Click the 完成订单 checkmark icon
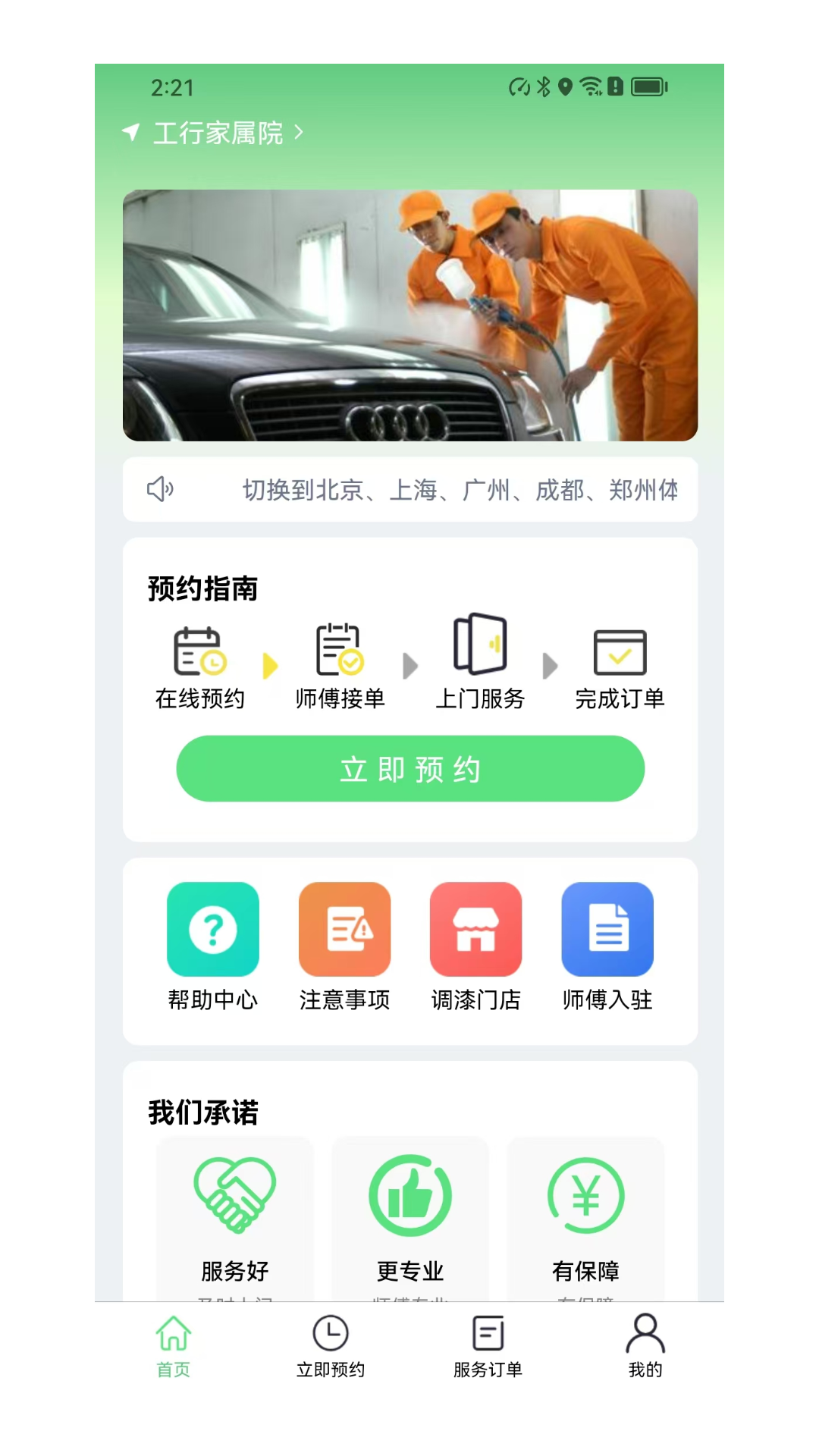The image size is (819, 1456). 622,654
